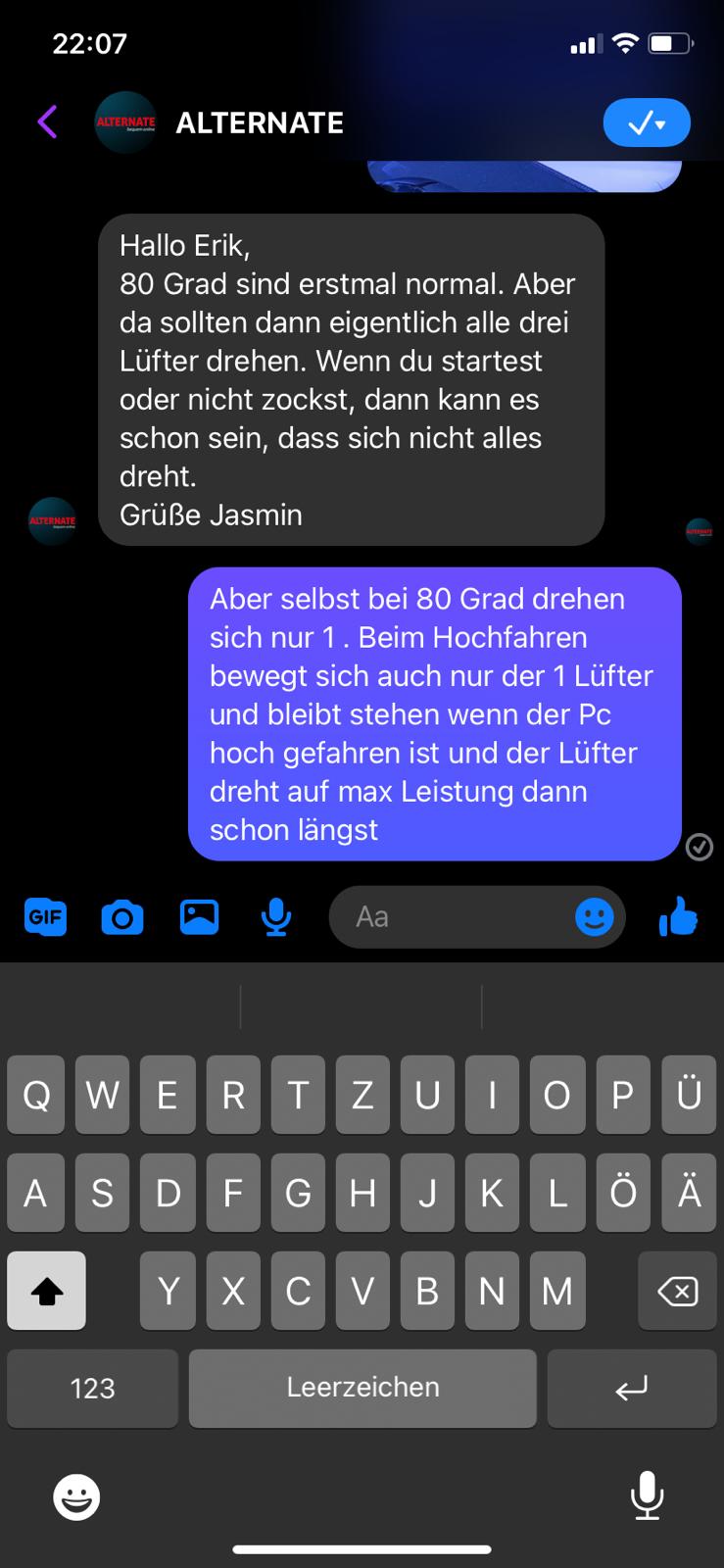Open the ALTERNATE page profile
The image size is (724, 1568).
pos(259,122)
